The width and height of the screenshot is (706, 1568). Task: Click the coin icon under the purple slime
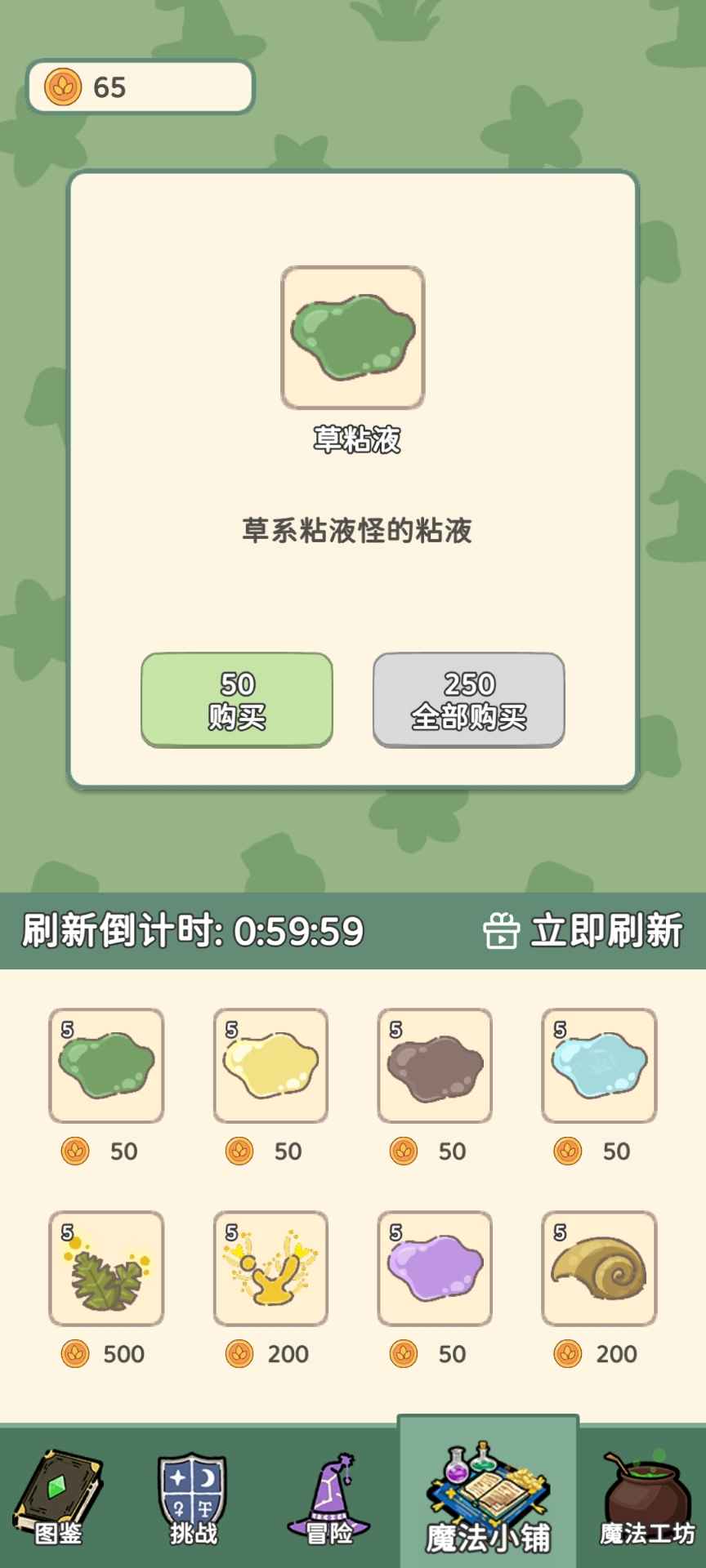[403, 1354]
